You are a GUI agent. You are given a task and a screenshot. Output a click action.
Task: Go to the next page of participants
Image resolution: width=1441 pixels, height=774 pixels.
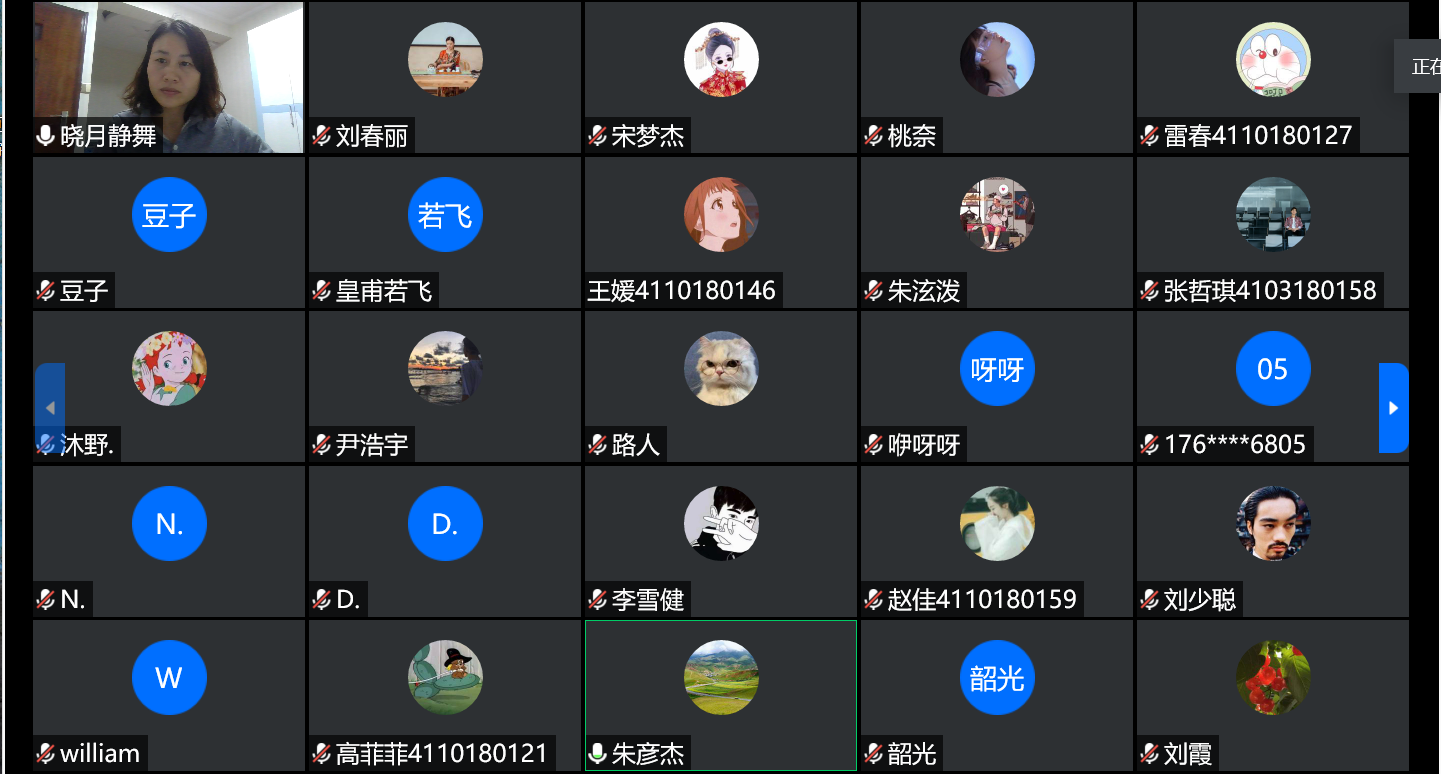pos(1393,408)
